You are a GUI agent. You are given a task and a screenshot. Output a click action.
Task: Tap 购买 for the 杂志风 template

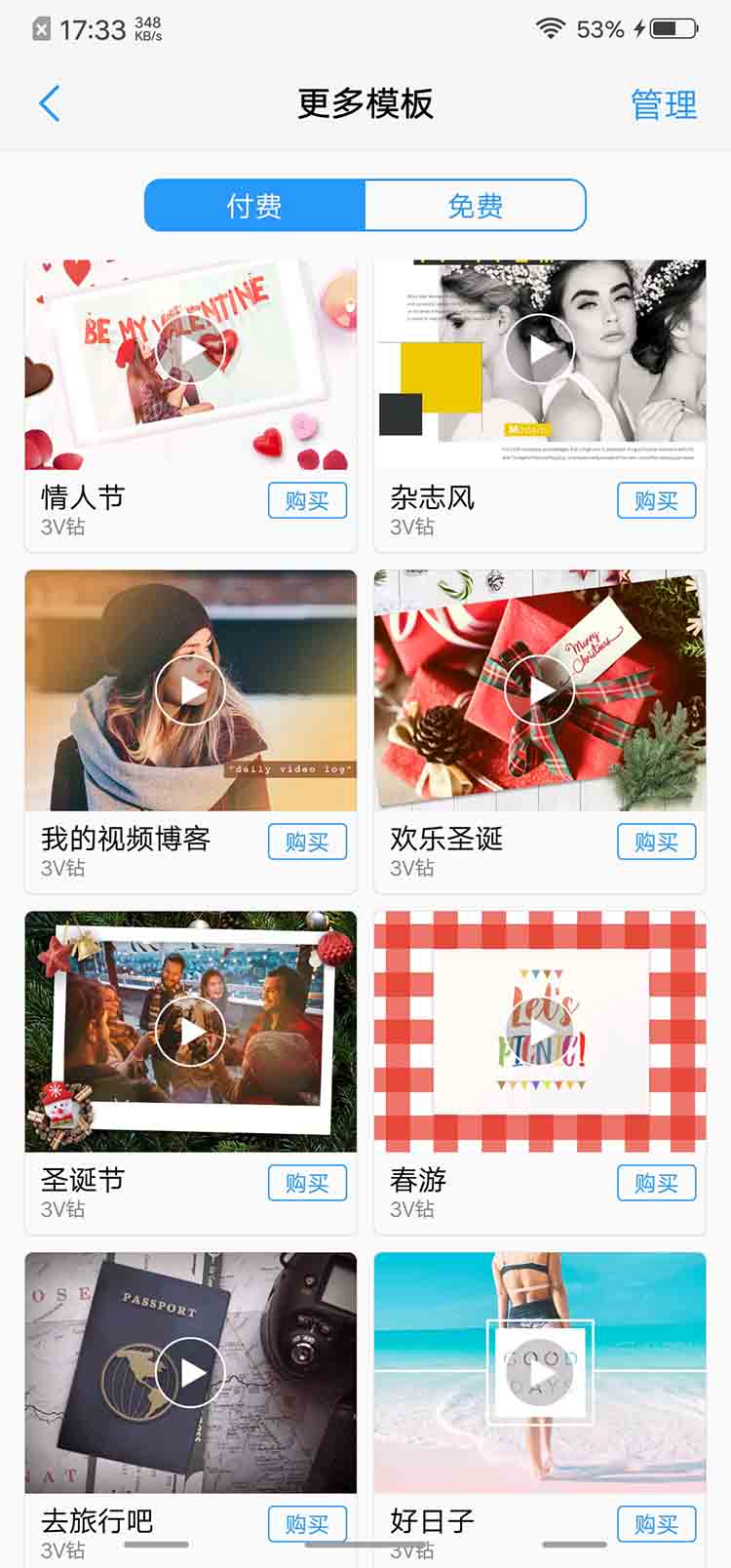coord(656,501)
